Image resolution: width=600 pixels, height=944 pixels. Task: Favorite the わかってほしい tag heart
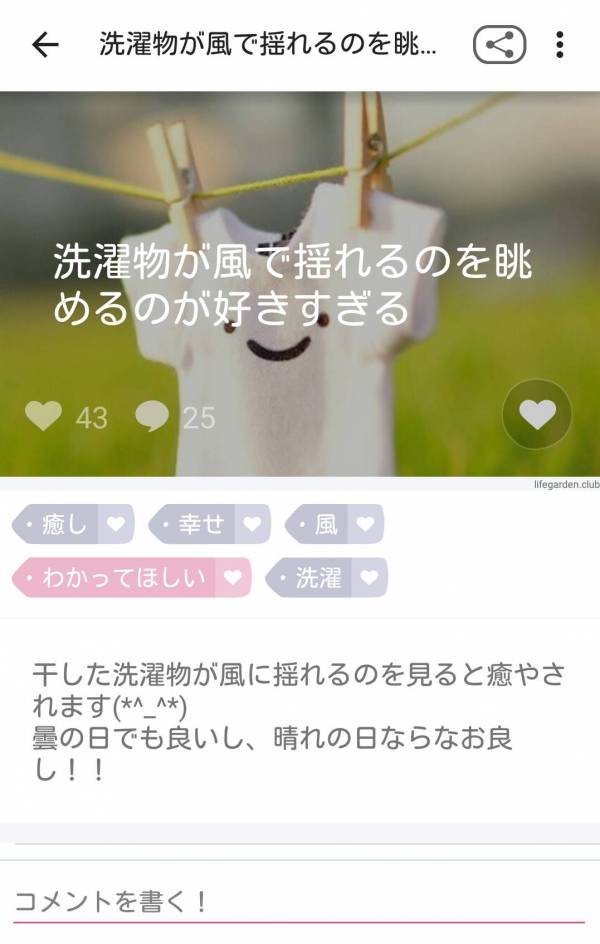pos(233,577)
